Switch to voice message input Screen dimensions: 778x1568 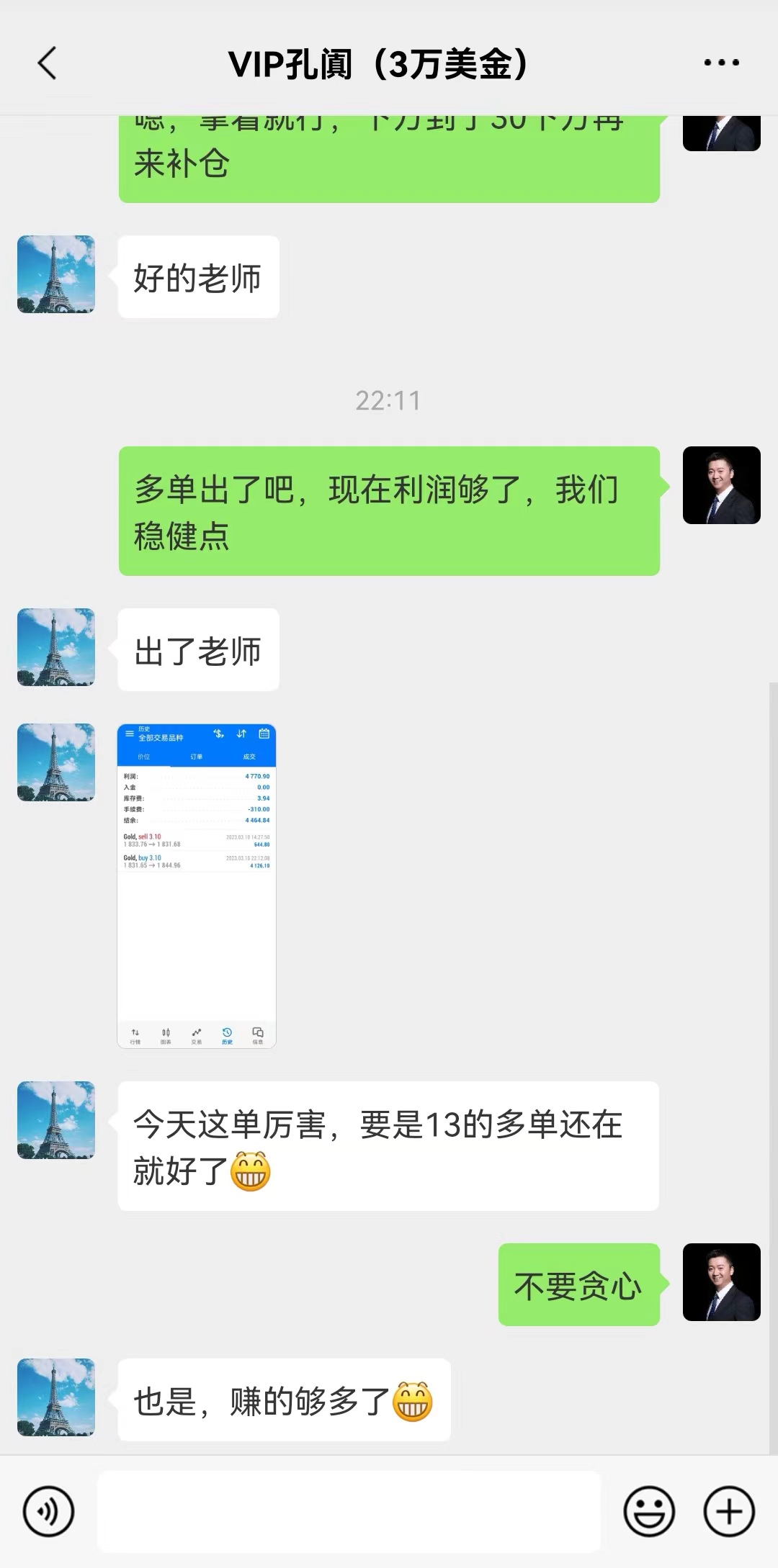click(48, 1511)
